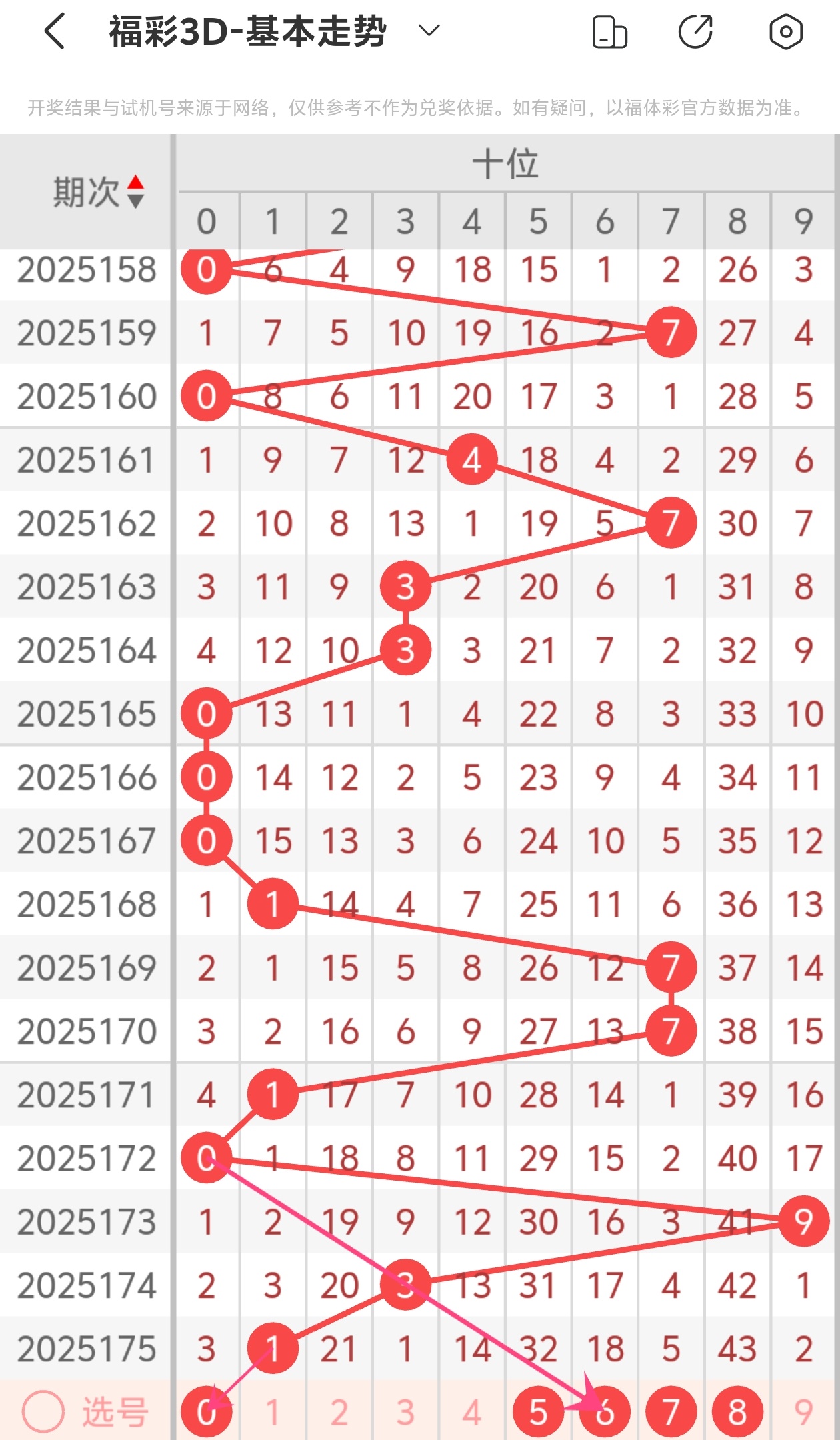Deselect number 5 in the selection row
Screen dimensions: 840x1440
(x=539, y=1411)
